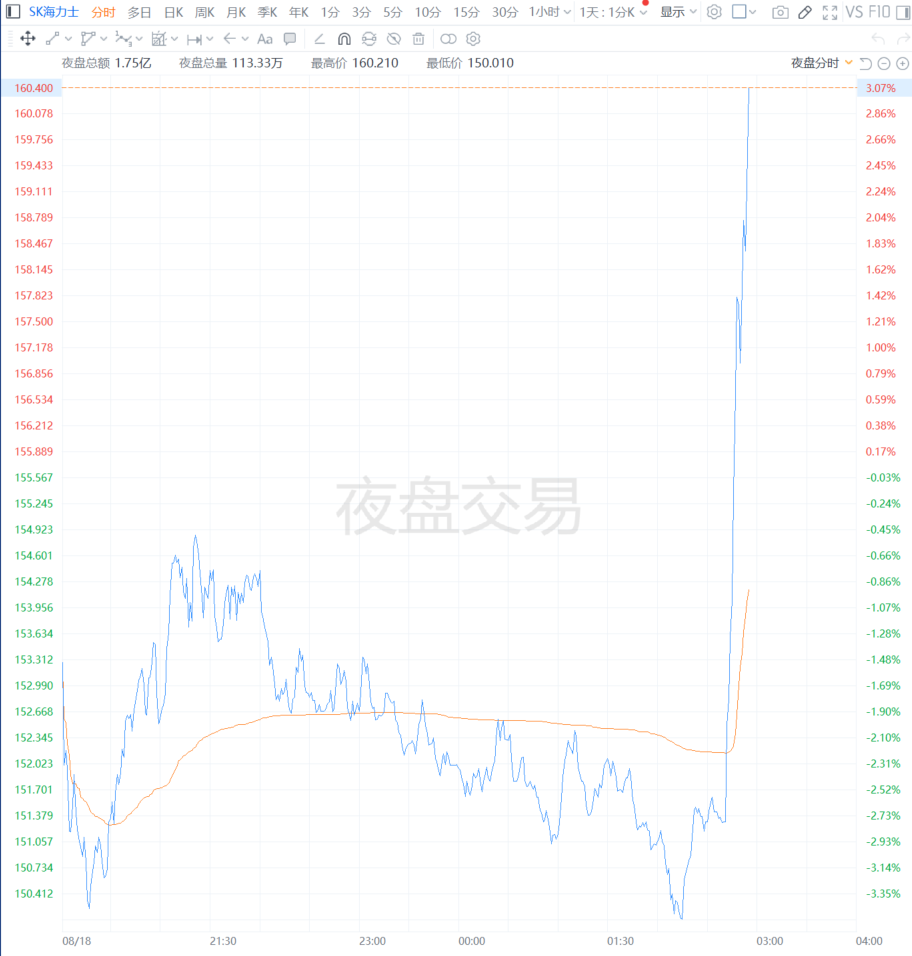Open the VS comparison tool
Viewport: 912px width, 956px height.
tap(854, 12)
